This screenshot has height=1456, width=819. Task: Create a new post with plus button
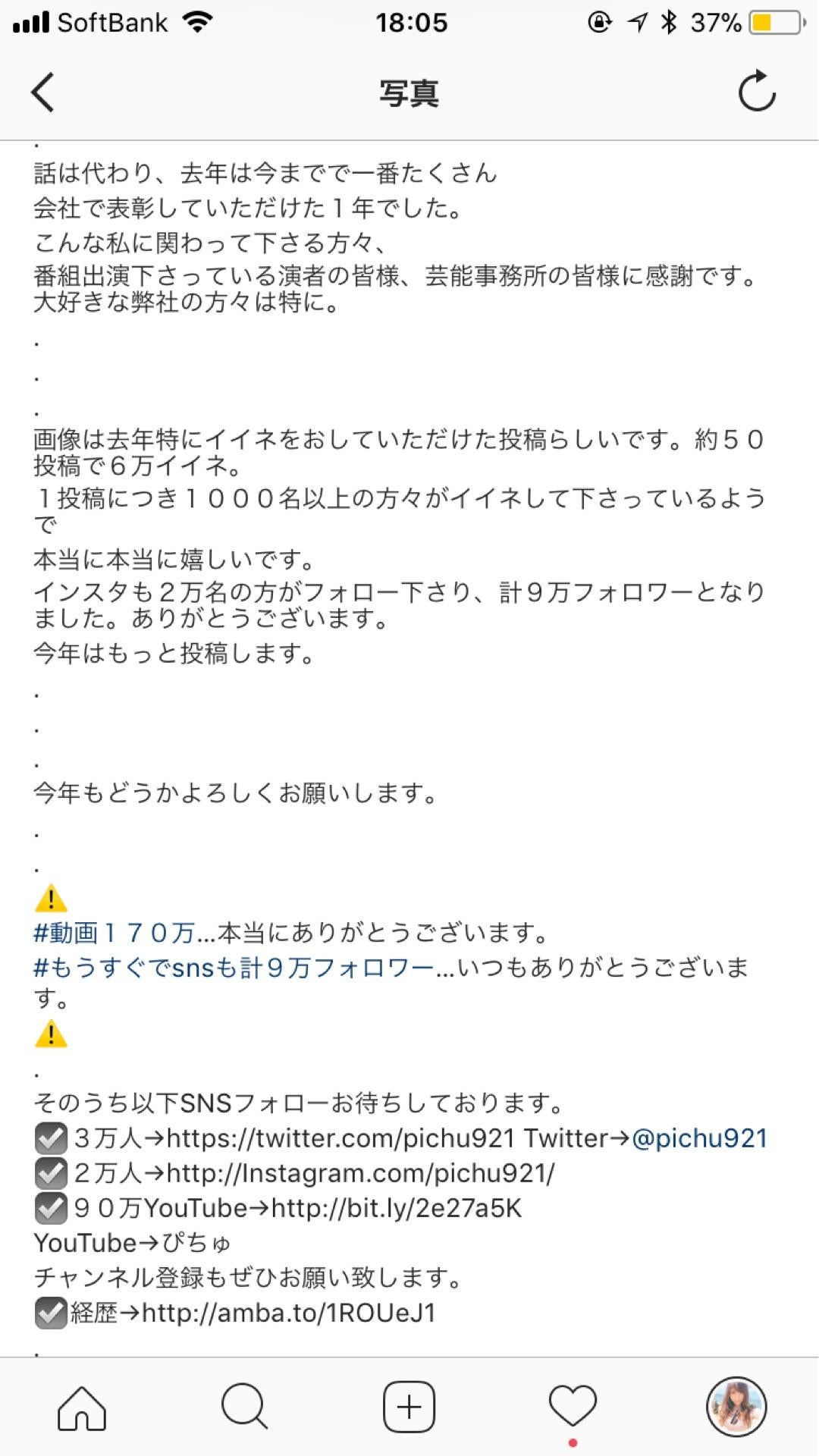coord(409,1407)
